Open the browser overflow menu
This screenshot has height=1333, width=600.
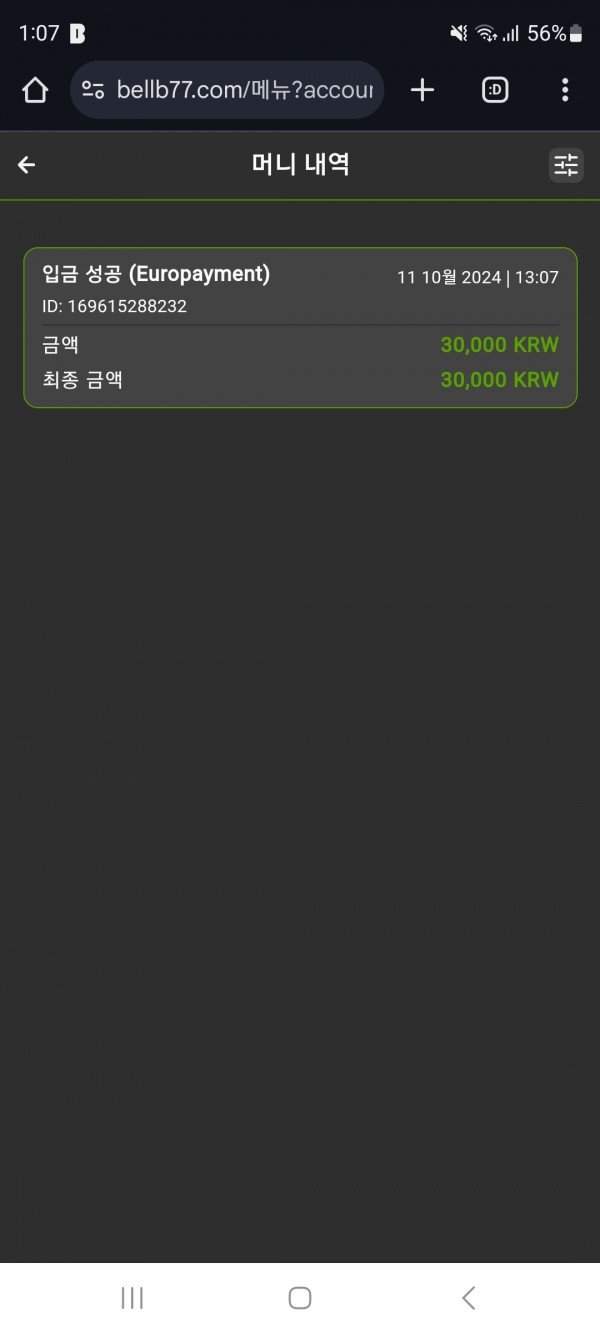(x=565, y=90)
